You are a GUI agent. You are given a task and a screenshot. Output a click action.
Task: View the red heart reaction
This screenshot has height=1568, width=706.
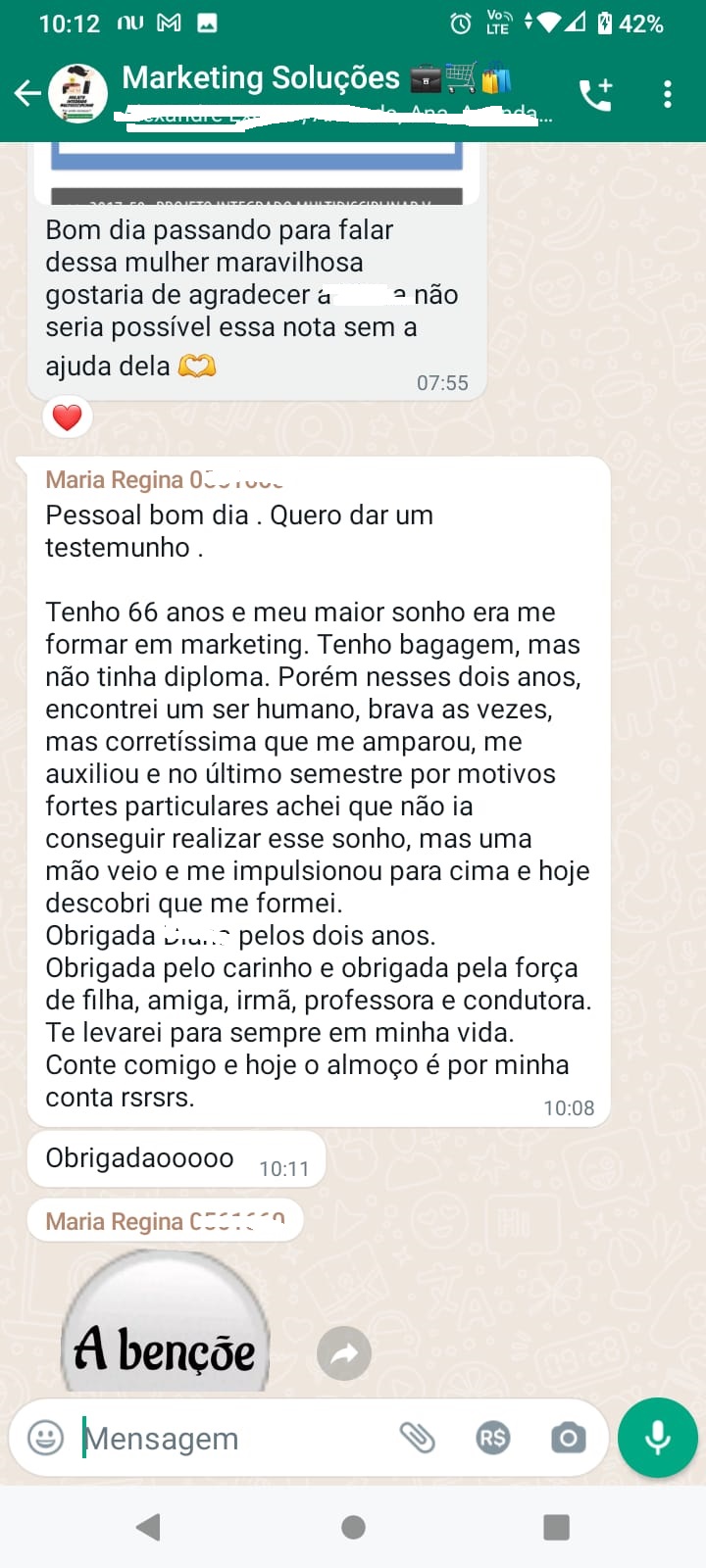pos(67,417)
